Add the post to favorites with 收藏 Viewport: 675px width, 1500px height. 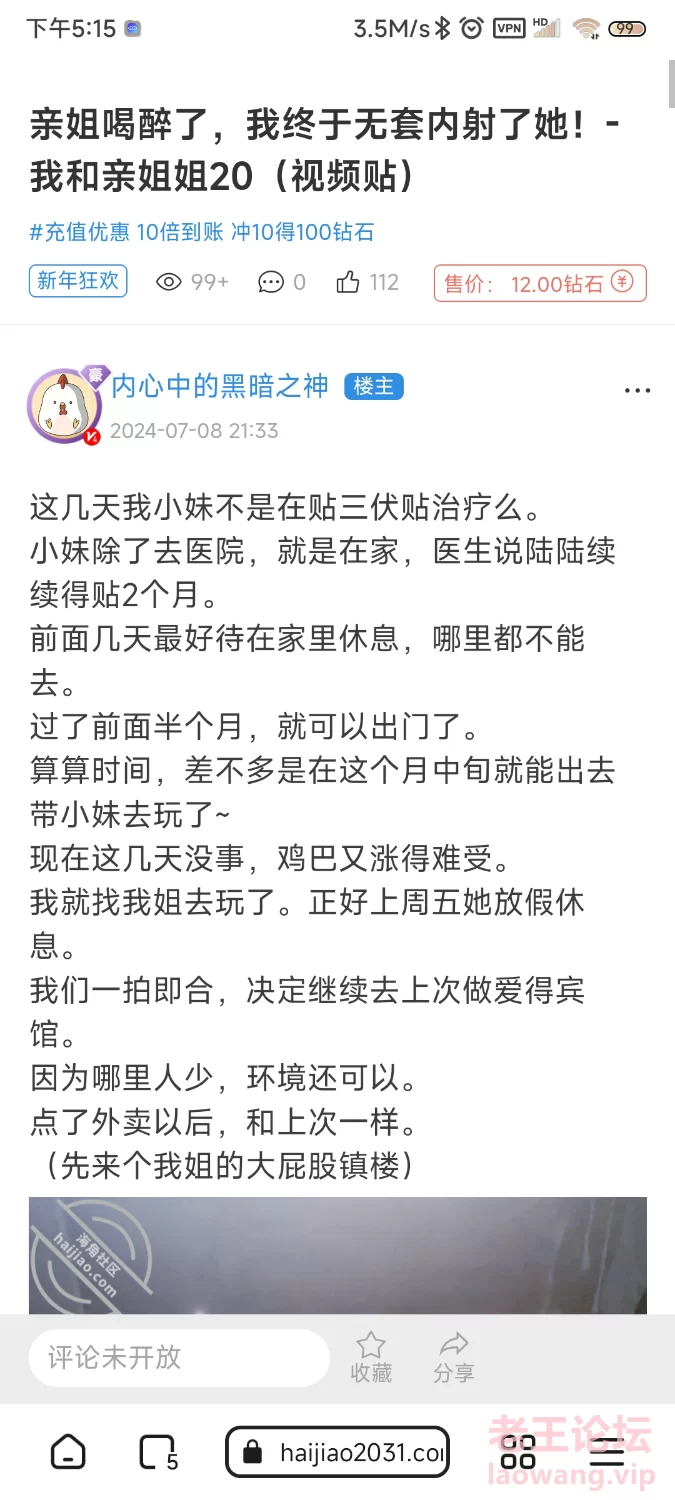coord(370,1357)
